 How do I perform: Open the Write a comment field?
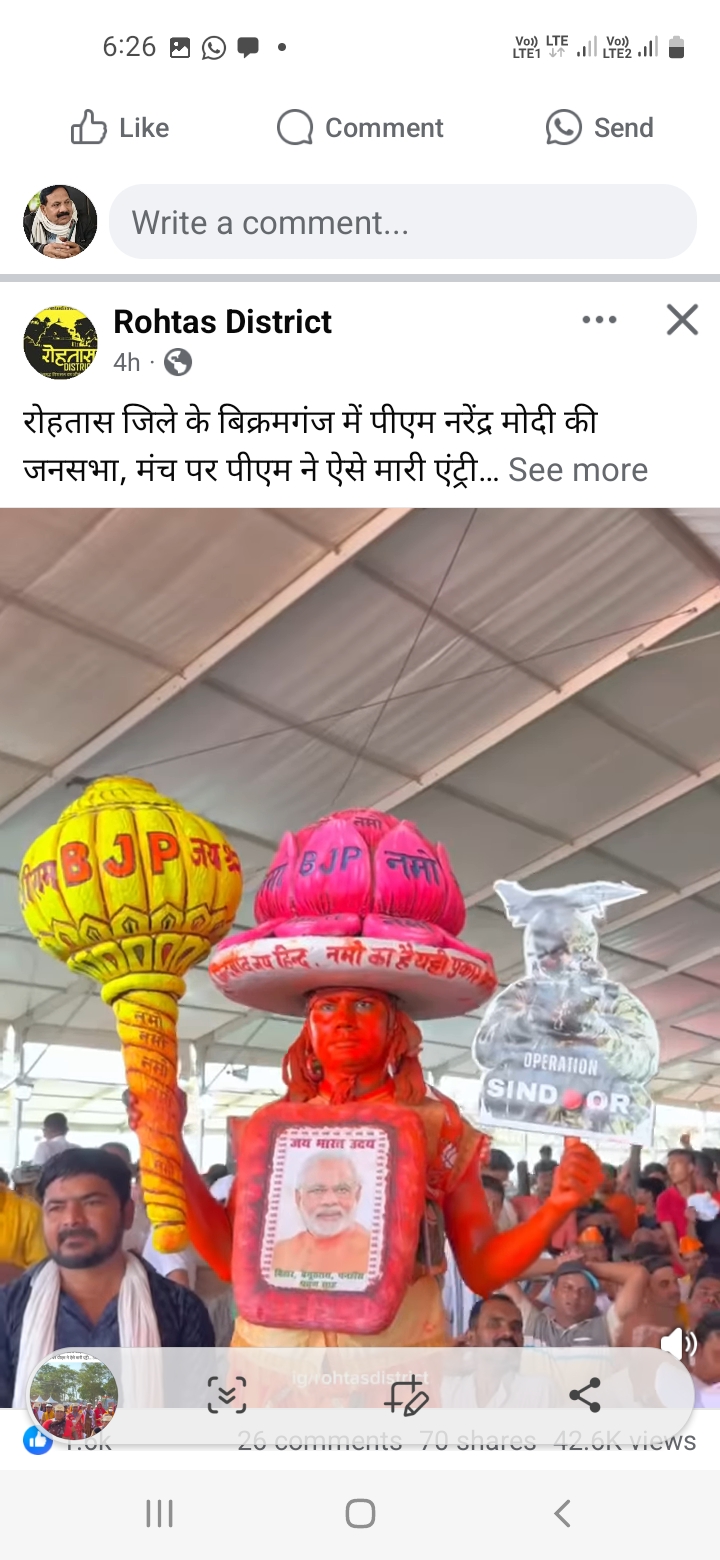point(402,222)
